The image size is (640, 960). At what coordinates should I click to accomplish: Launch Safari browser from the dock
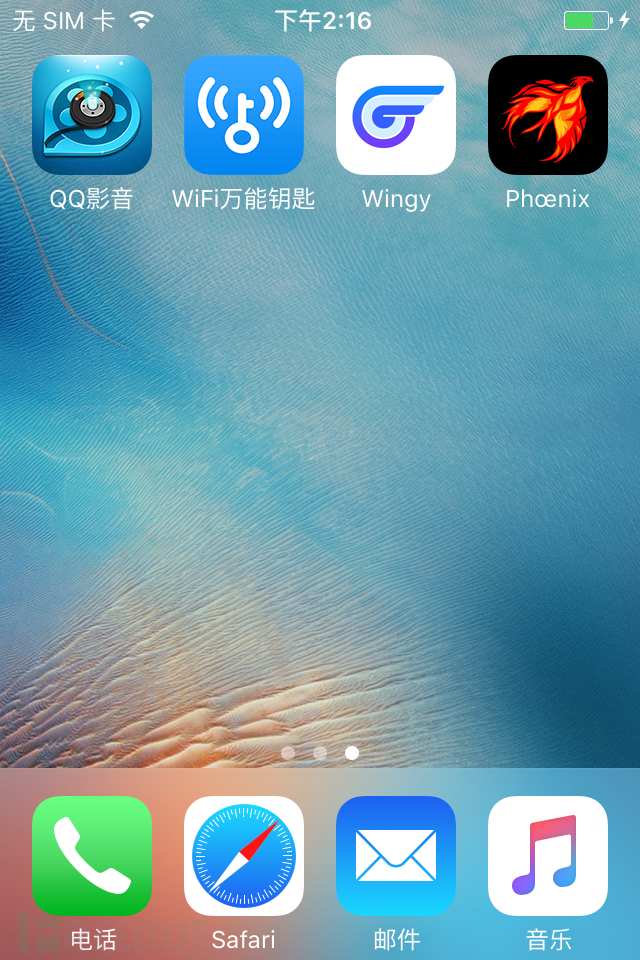244,856
